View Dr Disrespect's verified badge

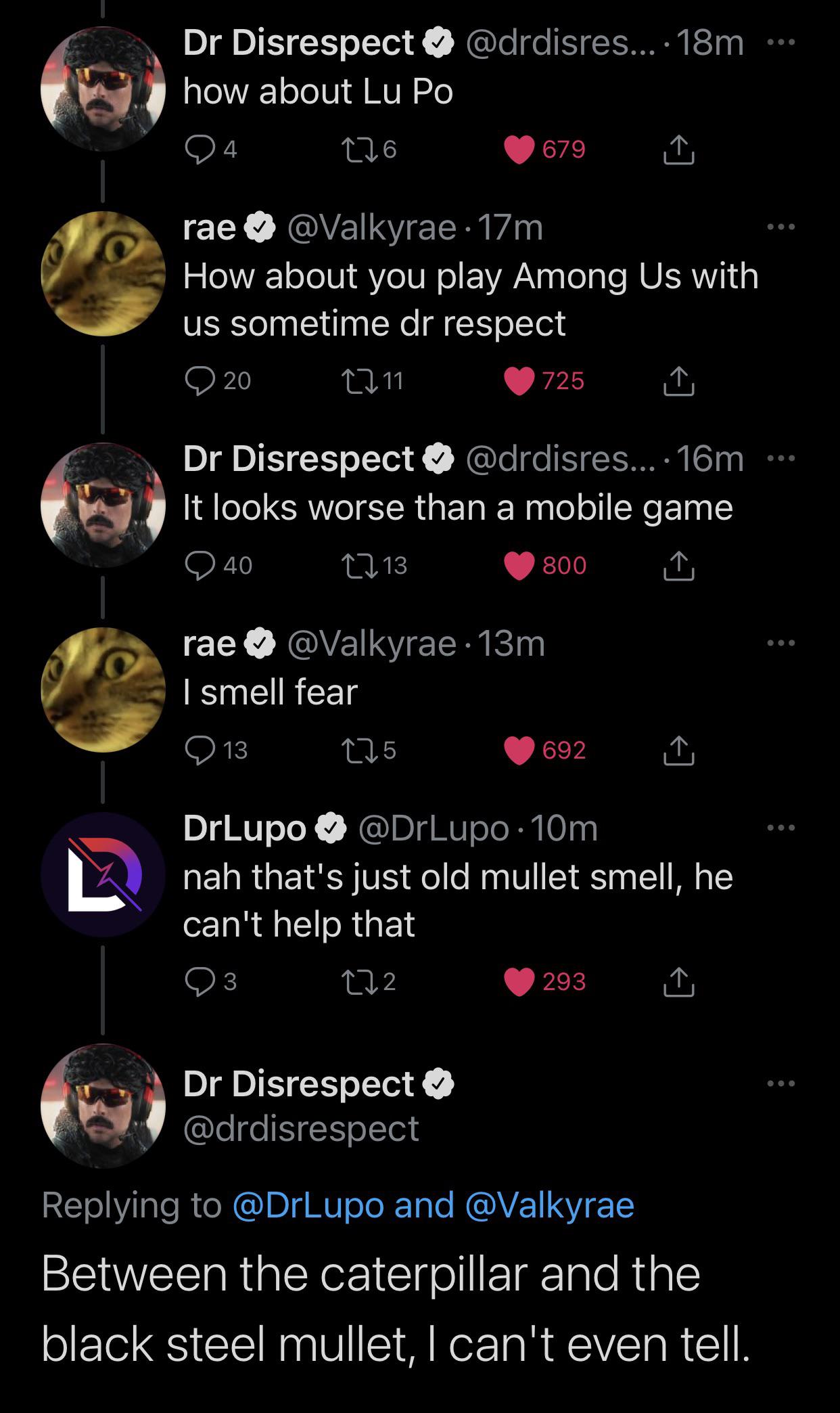(438, 41)
